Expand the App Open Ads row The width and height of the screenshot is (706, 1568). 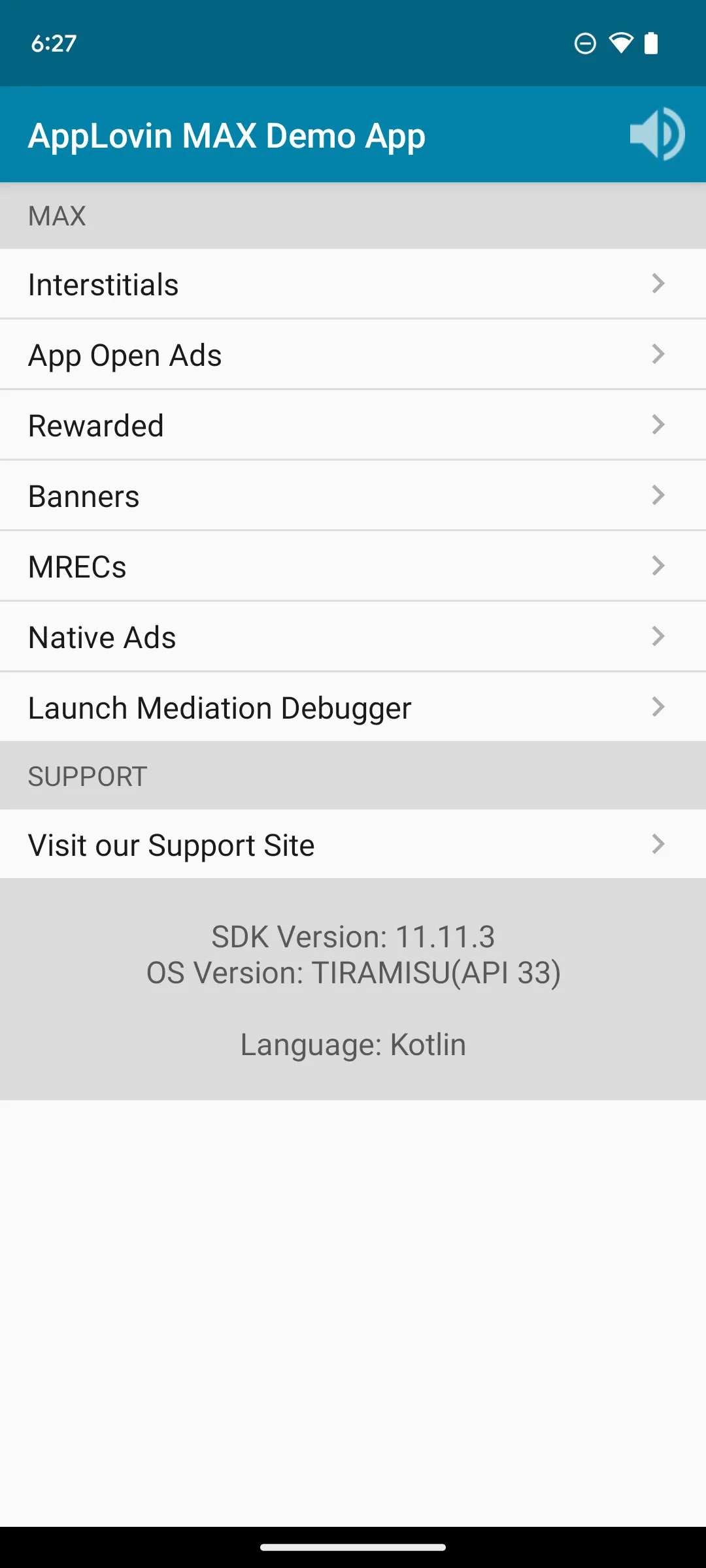coord(353,355)
